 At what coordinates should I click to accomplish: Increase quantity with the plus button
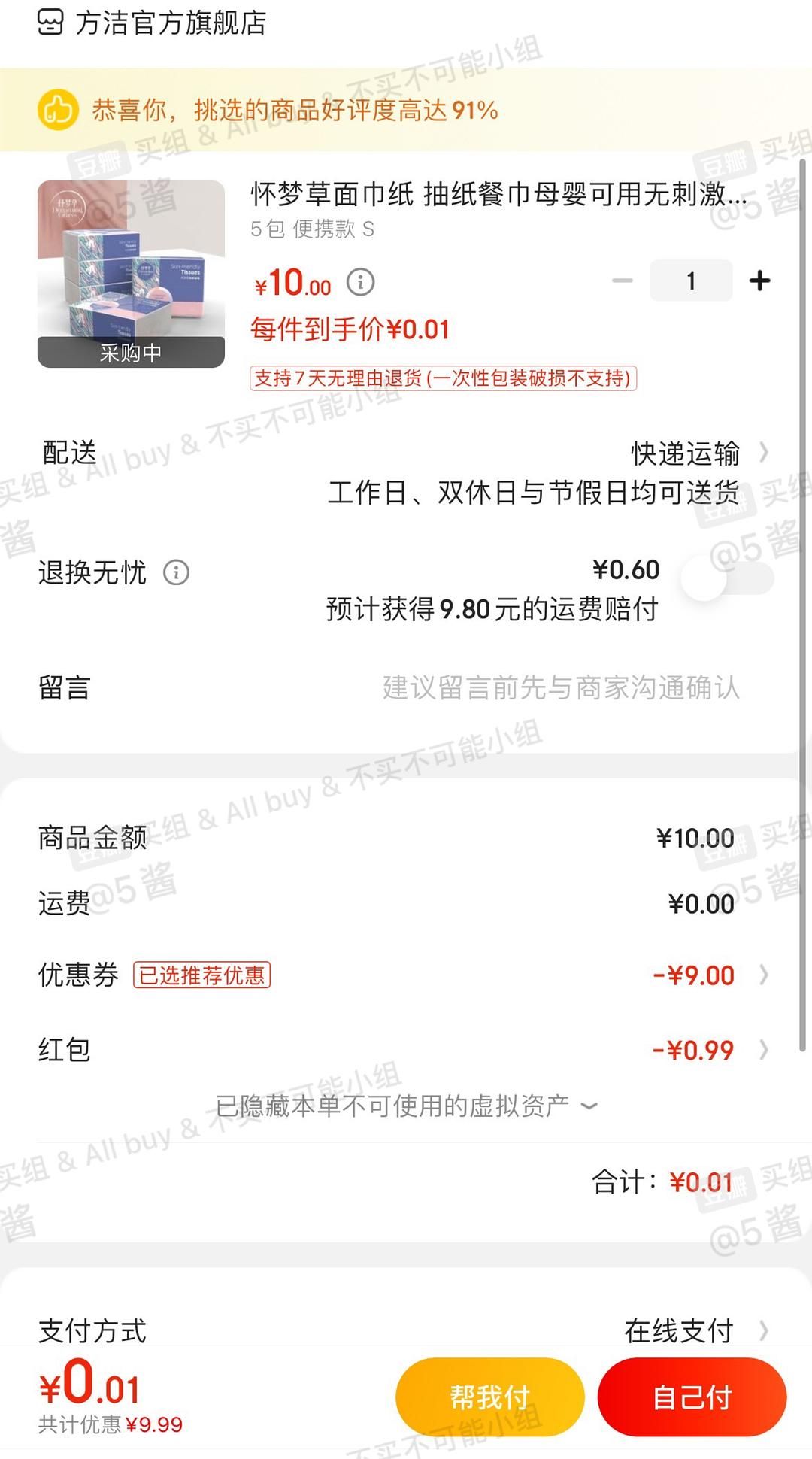pyautogui.click(x=759, y=281)
